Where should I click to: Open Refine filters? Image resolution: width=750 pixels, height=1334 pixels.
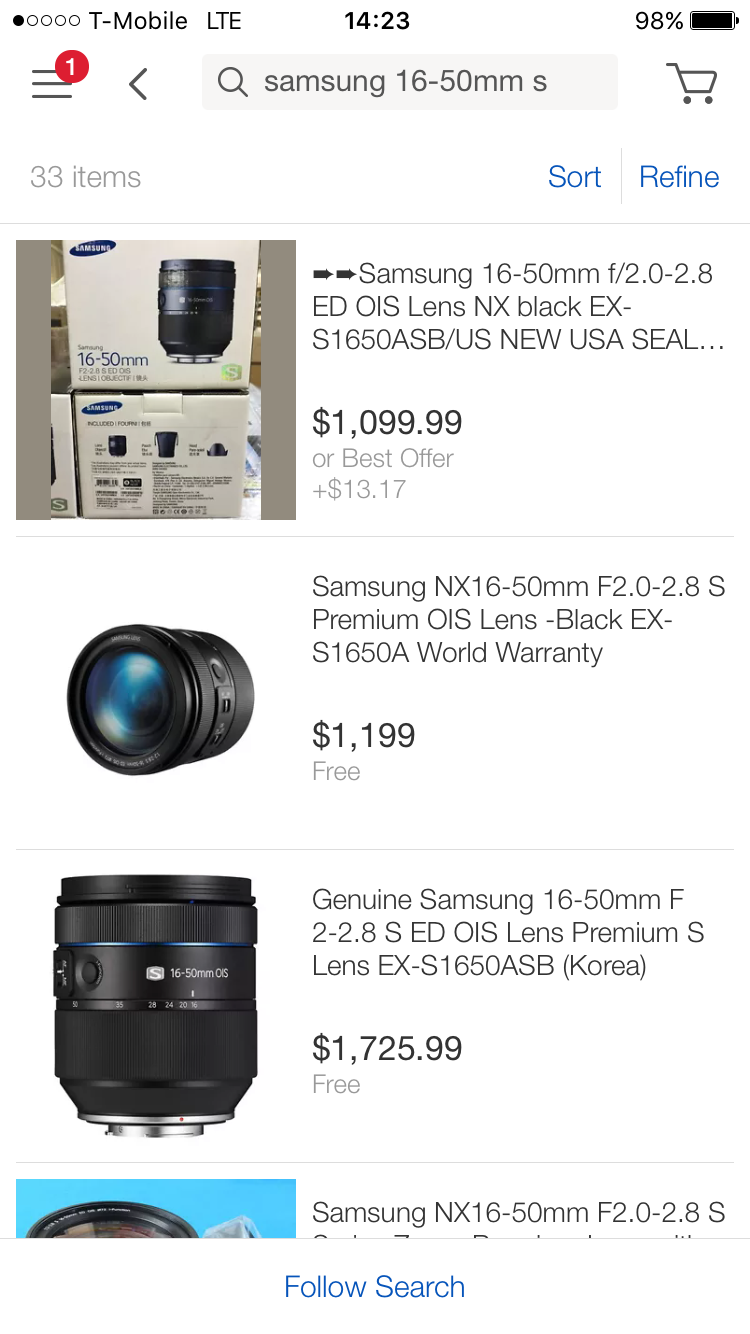pyautogui.click(x=679, y=177)
